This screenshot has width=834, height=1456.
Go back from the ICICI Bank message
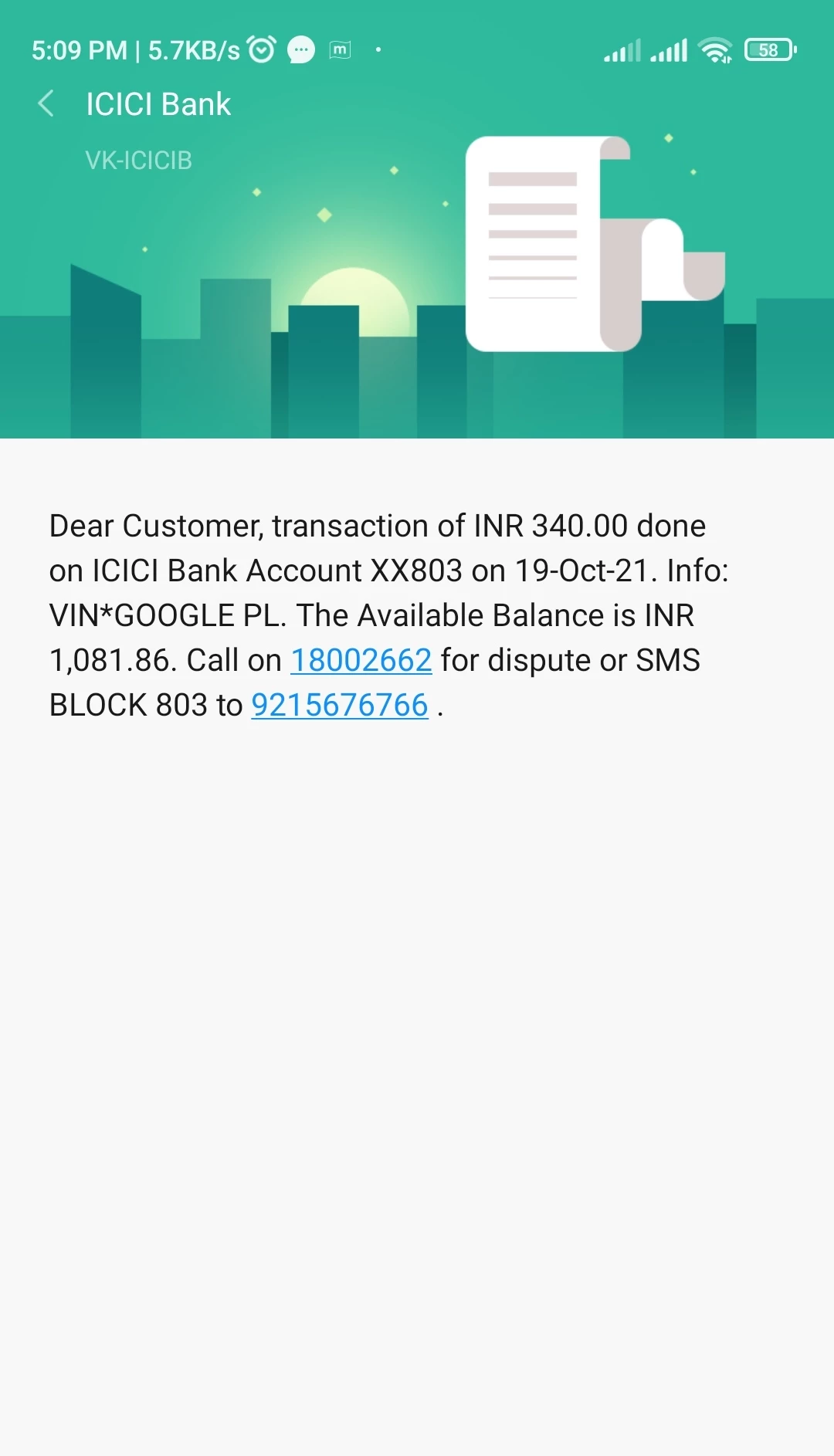[46, 103]
